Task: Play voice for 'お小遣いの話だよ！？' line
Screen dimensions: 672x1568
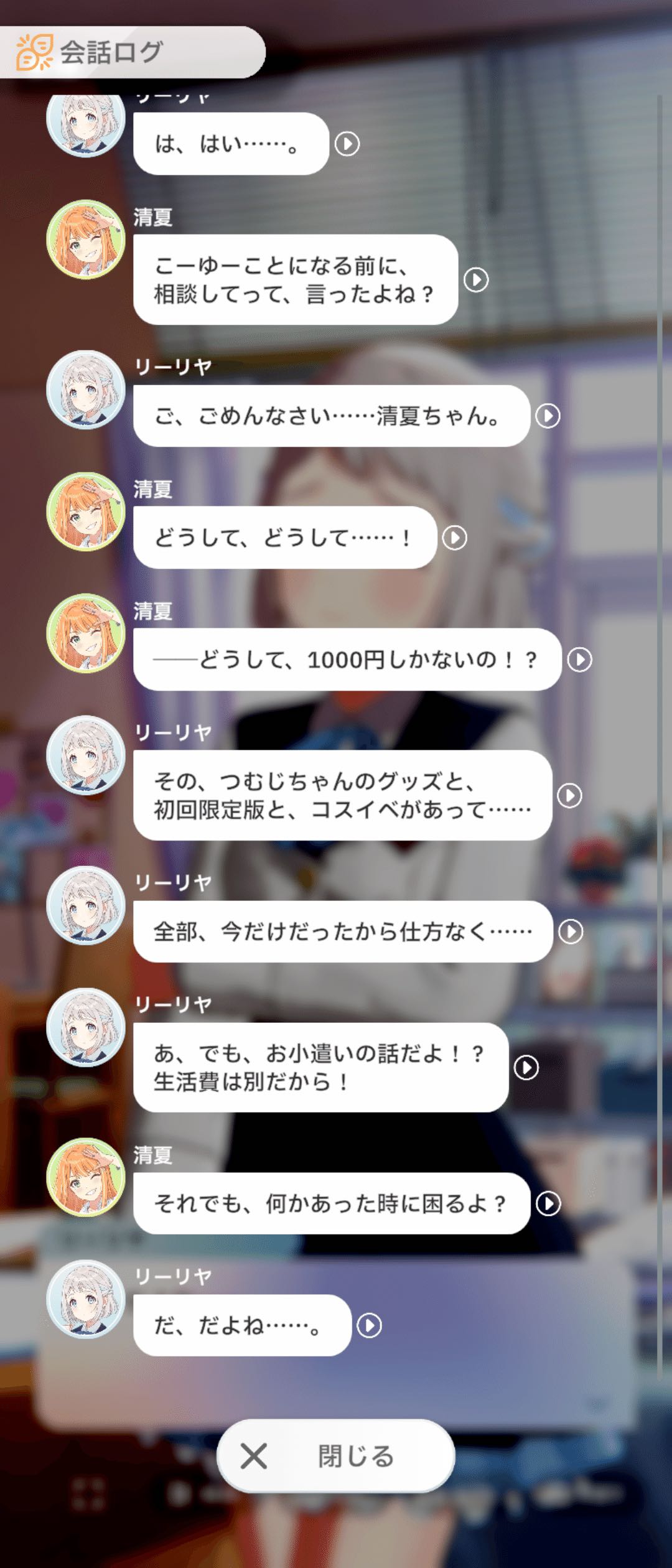Action: 526,1067
